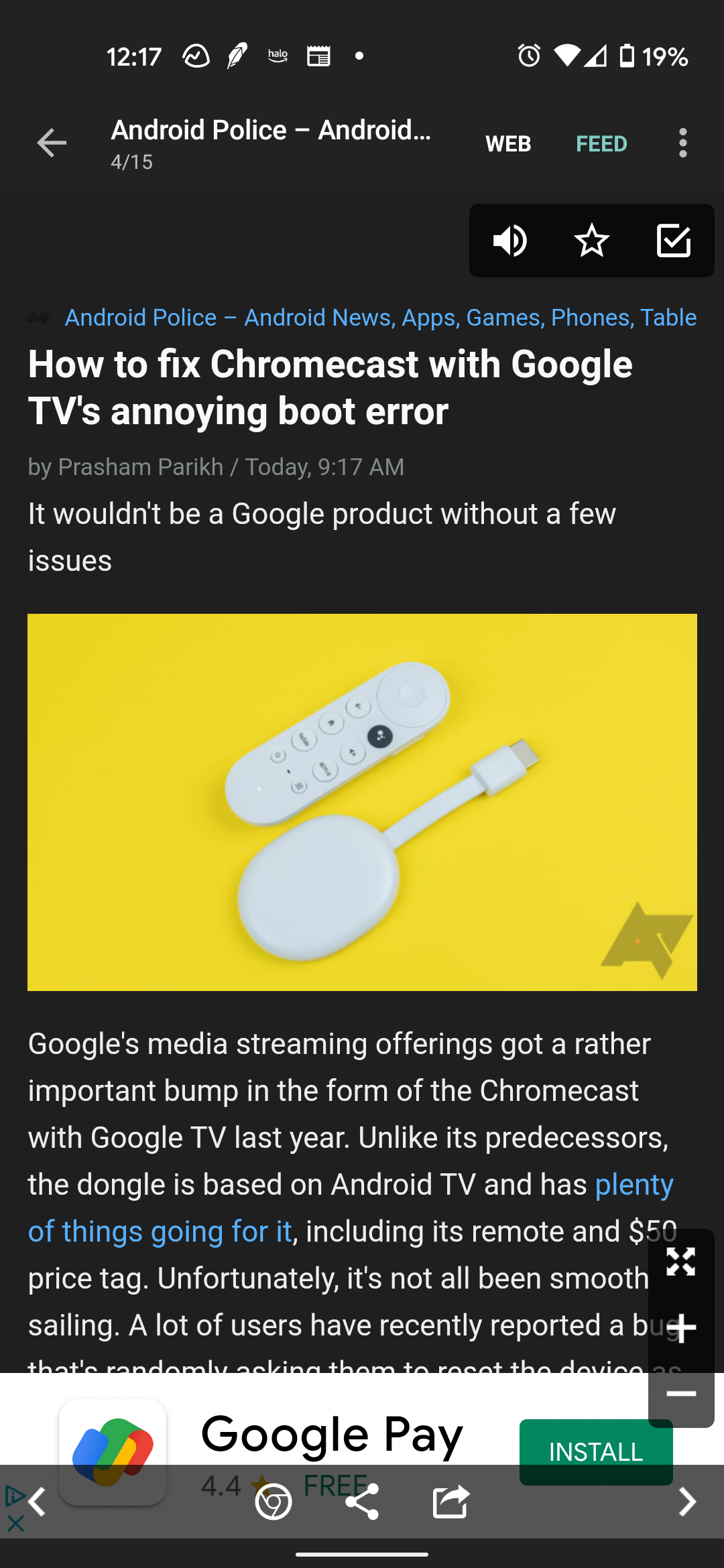The height and width of the screenshot is (1568, 724).
Task: Mark the article as read
Action: (x=673, y=241)
